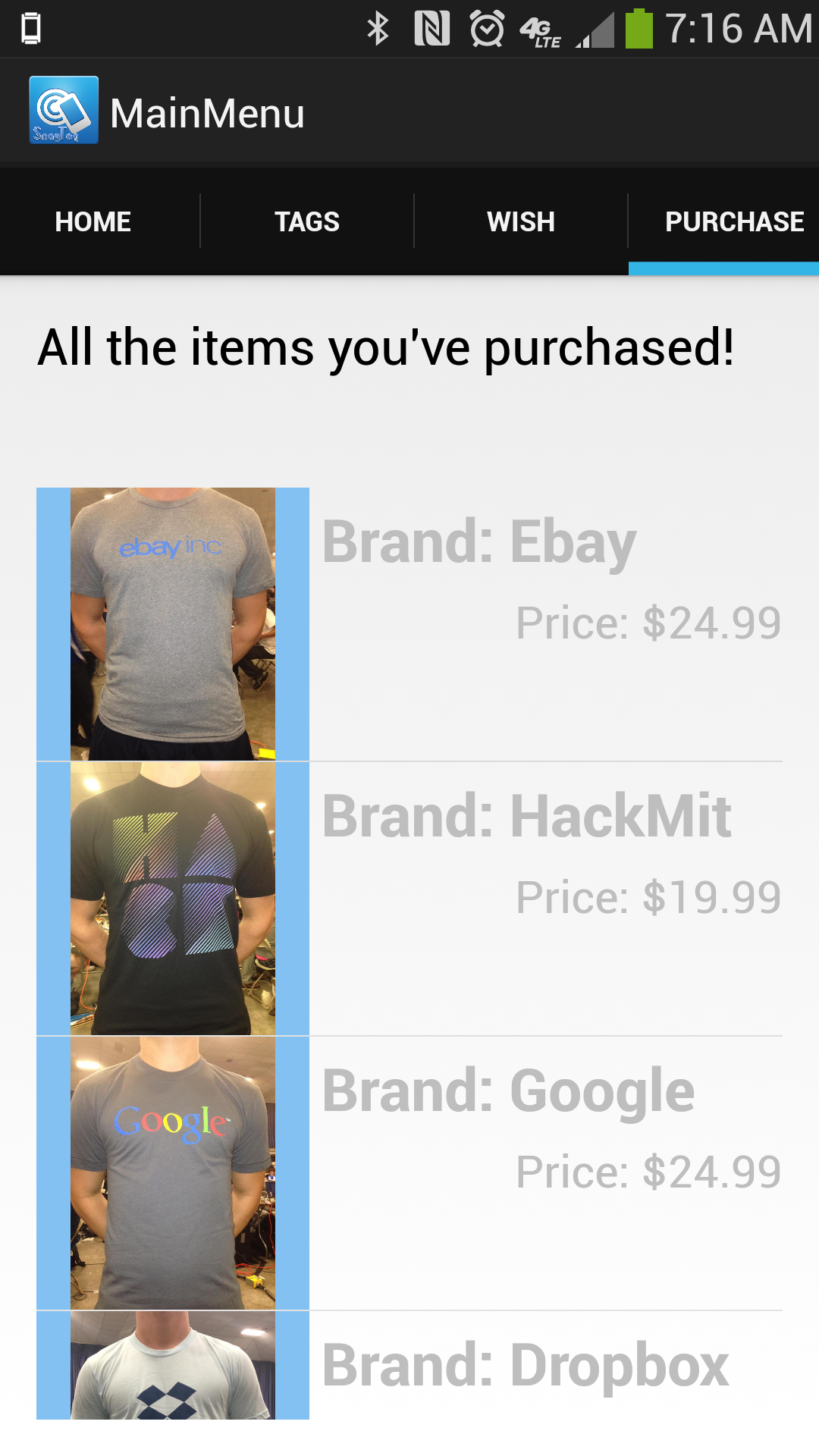View the HackMit shirt purchase
Viewport: 819px width, 1456px height.
pyautogui.click(x=409, y=898)
